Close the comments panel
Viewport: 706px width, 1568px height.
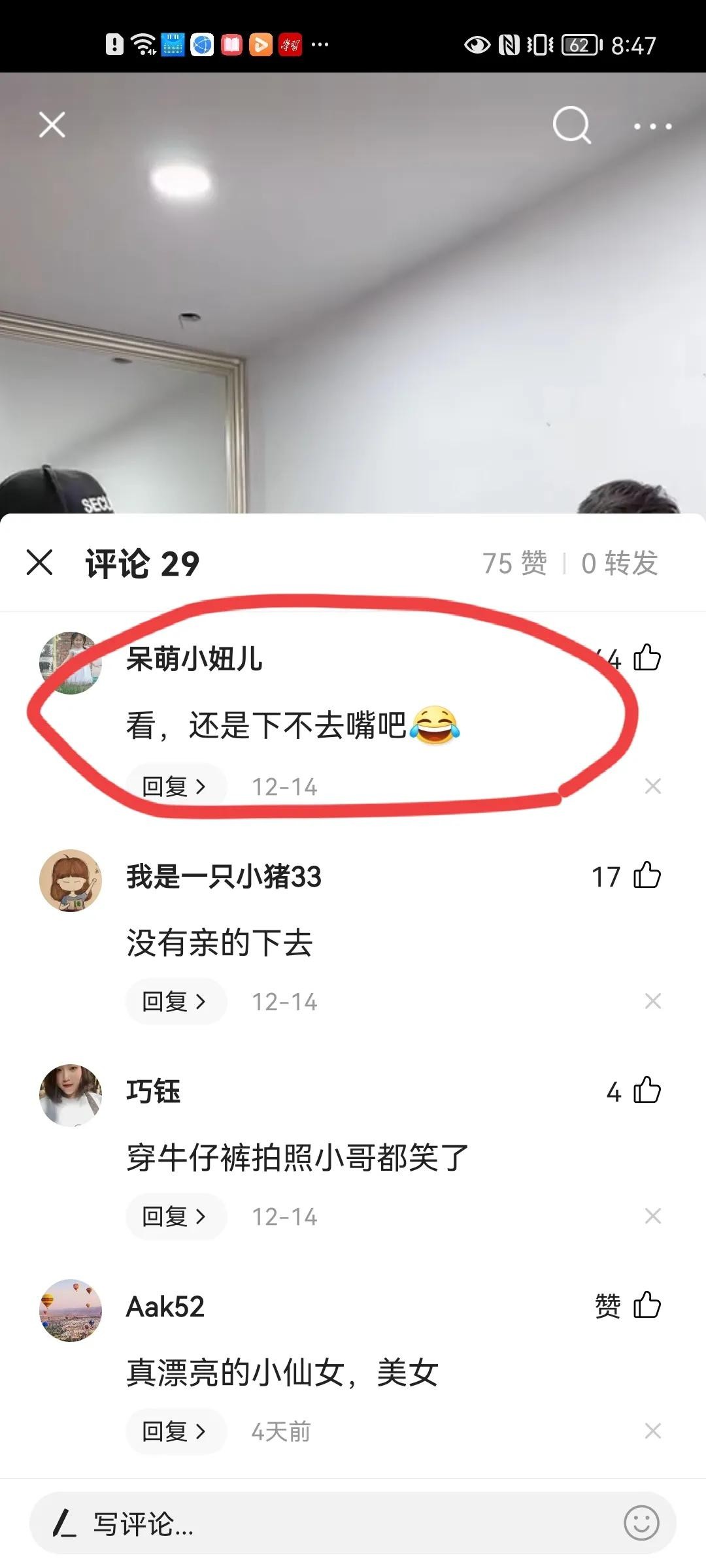[40, 563]
